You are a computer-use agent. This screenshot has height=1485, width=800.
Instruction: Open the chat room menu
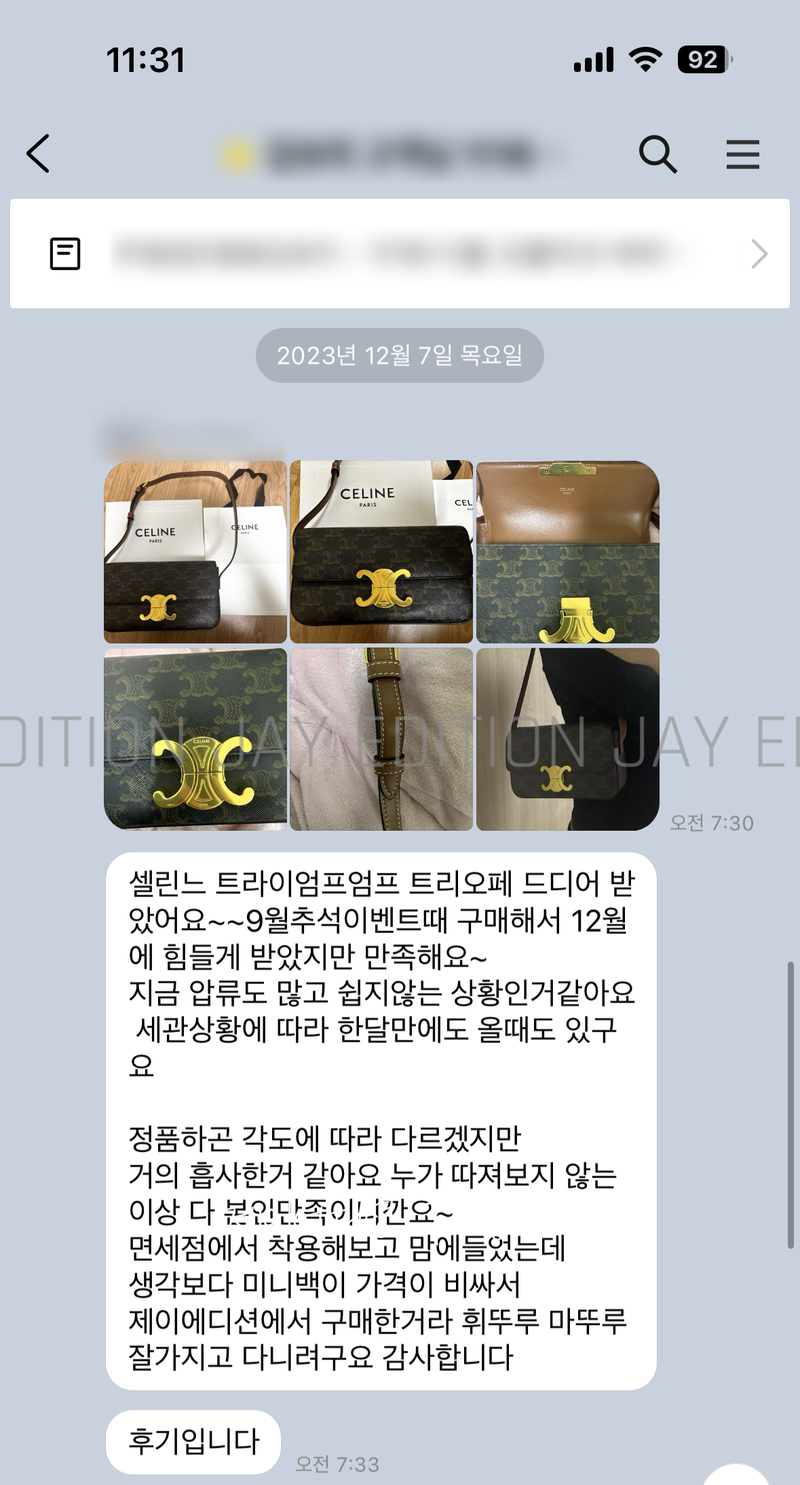742,154
